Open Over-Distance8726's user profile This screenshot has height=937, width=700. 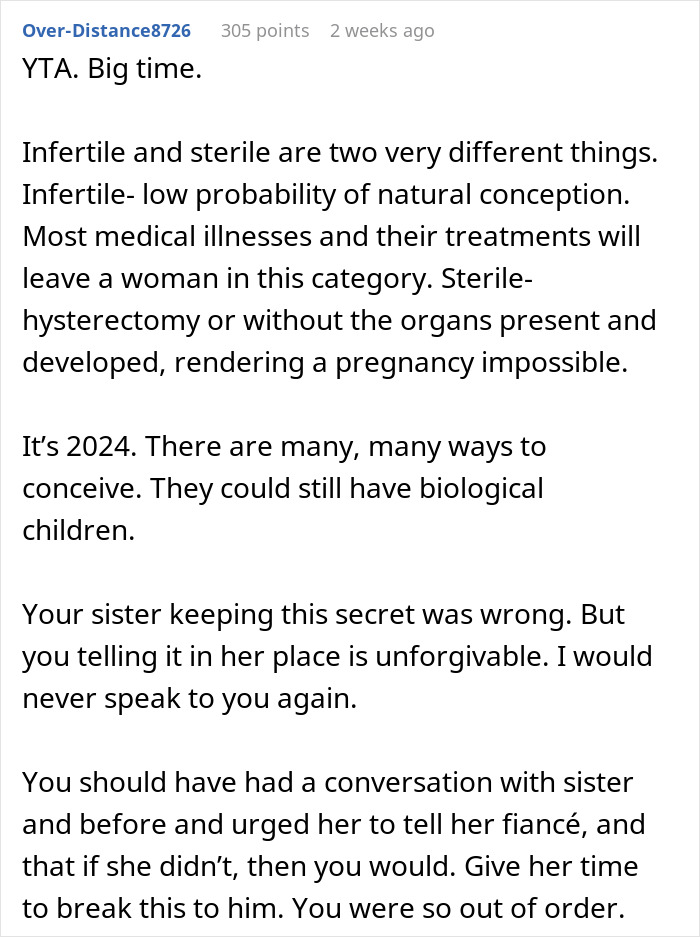point(107,31)
